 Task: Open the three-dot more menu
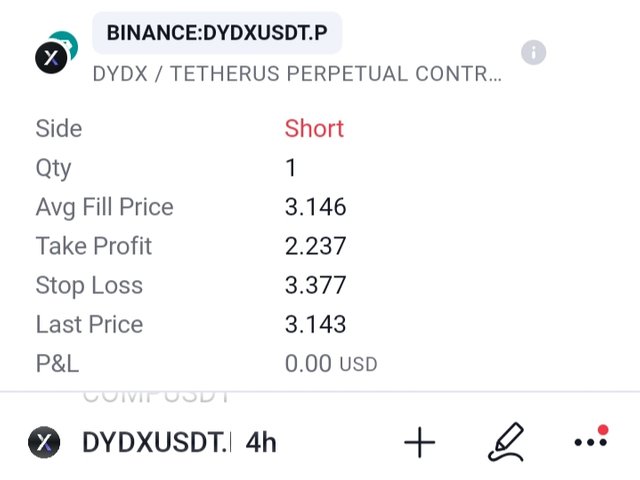click(x=590, y=441)
